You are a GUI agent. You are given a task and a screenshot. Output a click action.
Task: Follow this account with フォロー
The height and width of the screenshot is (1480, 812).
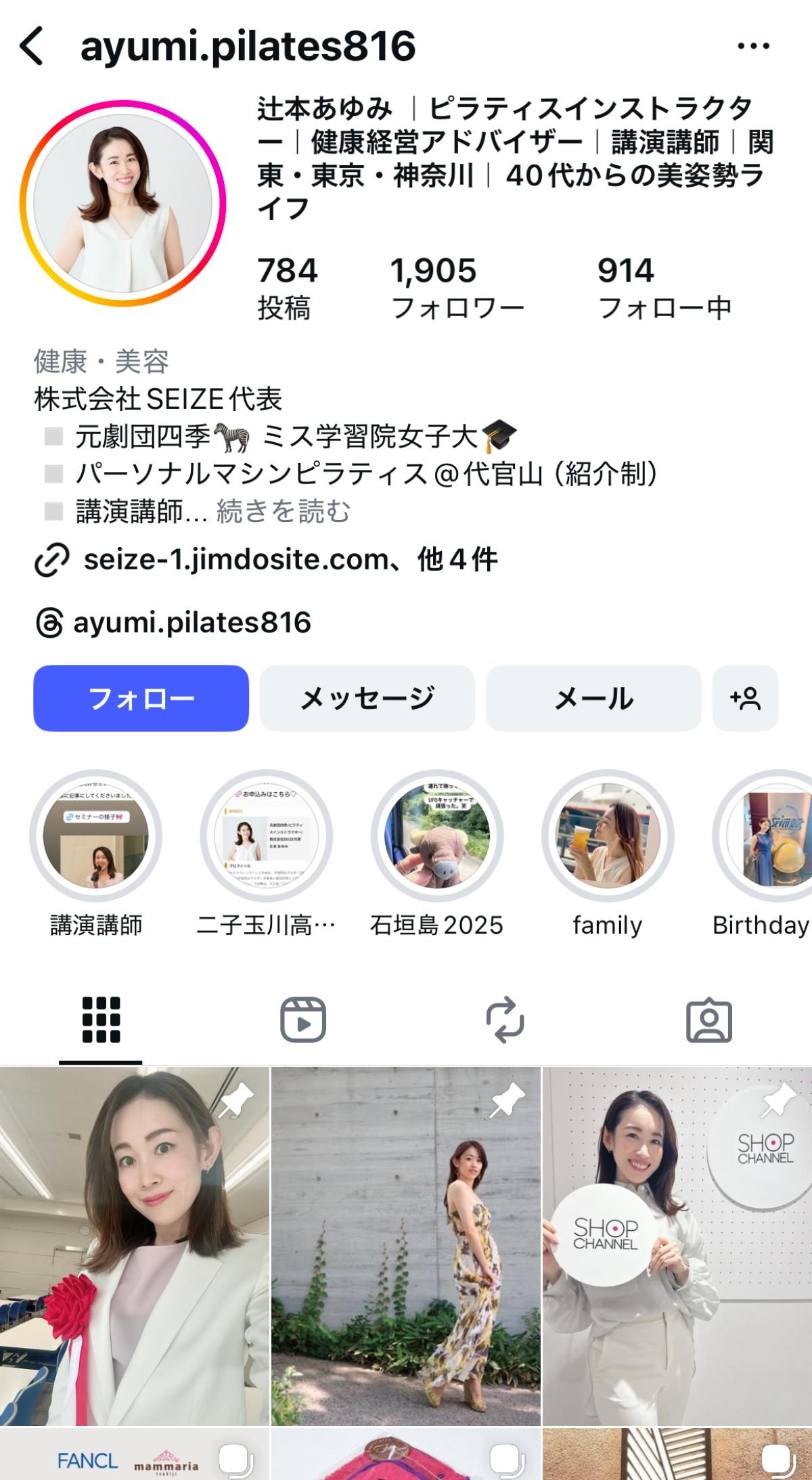(x=141, y=698)
